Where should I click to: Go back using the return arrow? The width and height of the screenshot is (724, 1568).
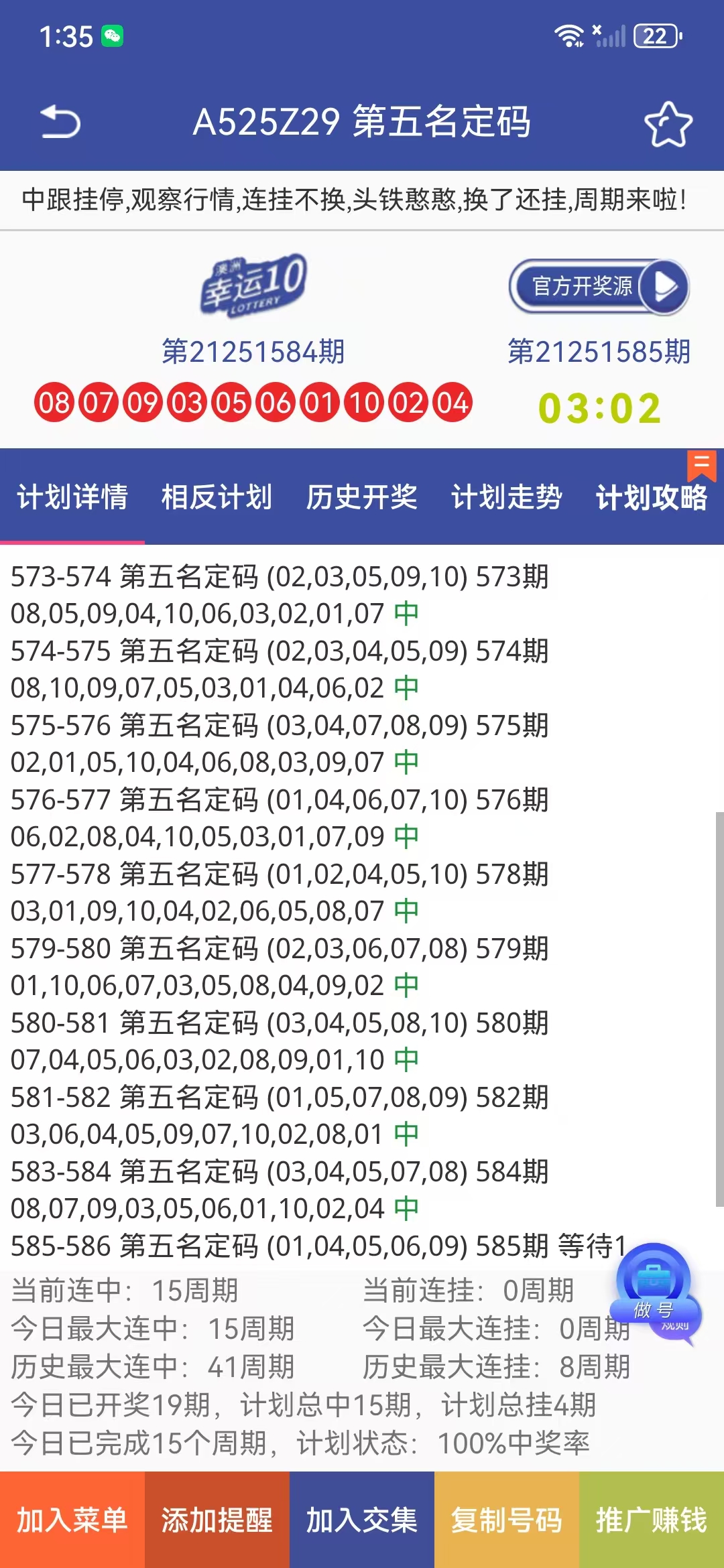(x=60, y=122)
